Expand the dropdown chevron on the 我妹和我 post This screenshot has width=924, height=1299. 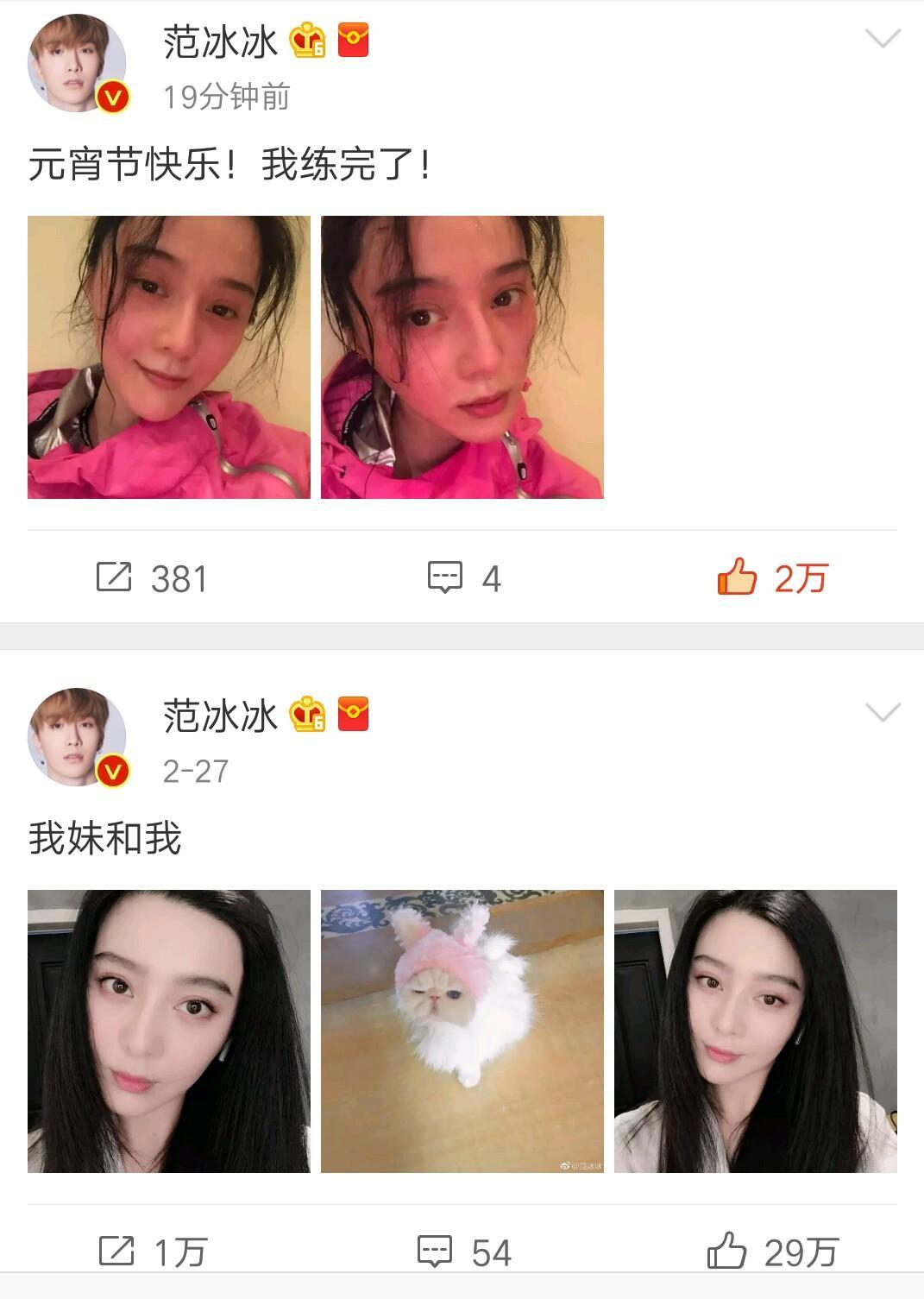[883, 712]
